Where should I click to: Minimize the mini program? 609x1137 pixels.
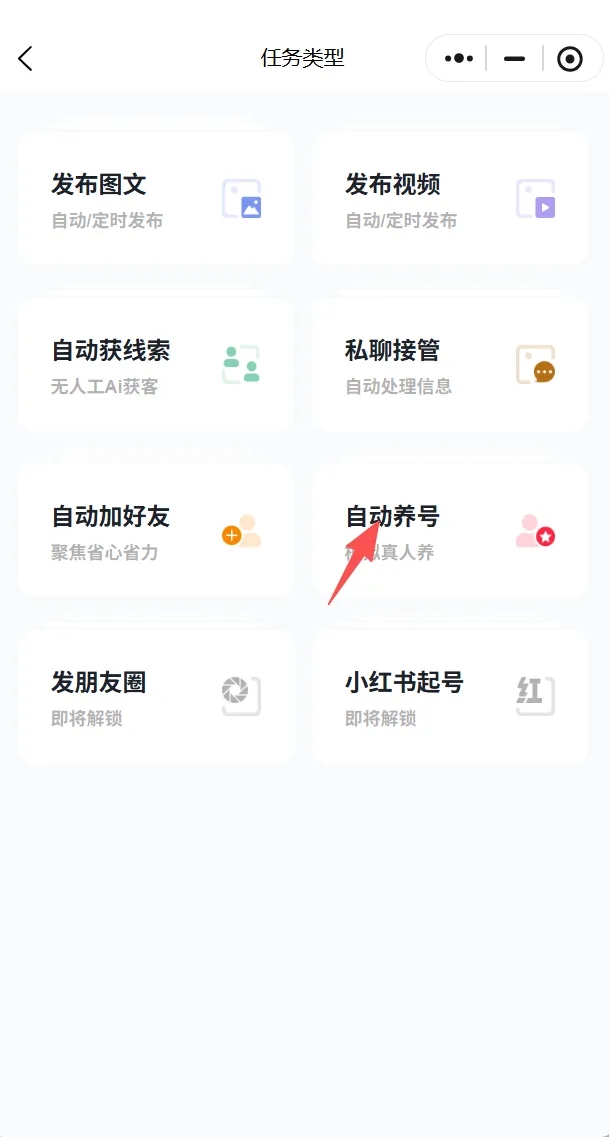click(x=514, y=59)
